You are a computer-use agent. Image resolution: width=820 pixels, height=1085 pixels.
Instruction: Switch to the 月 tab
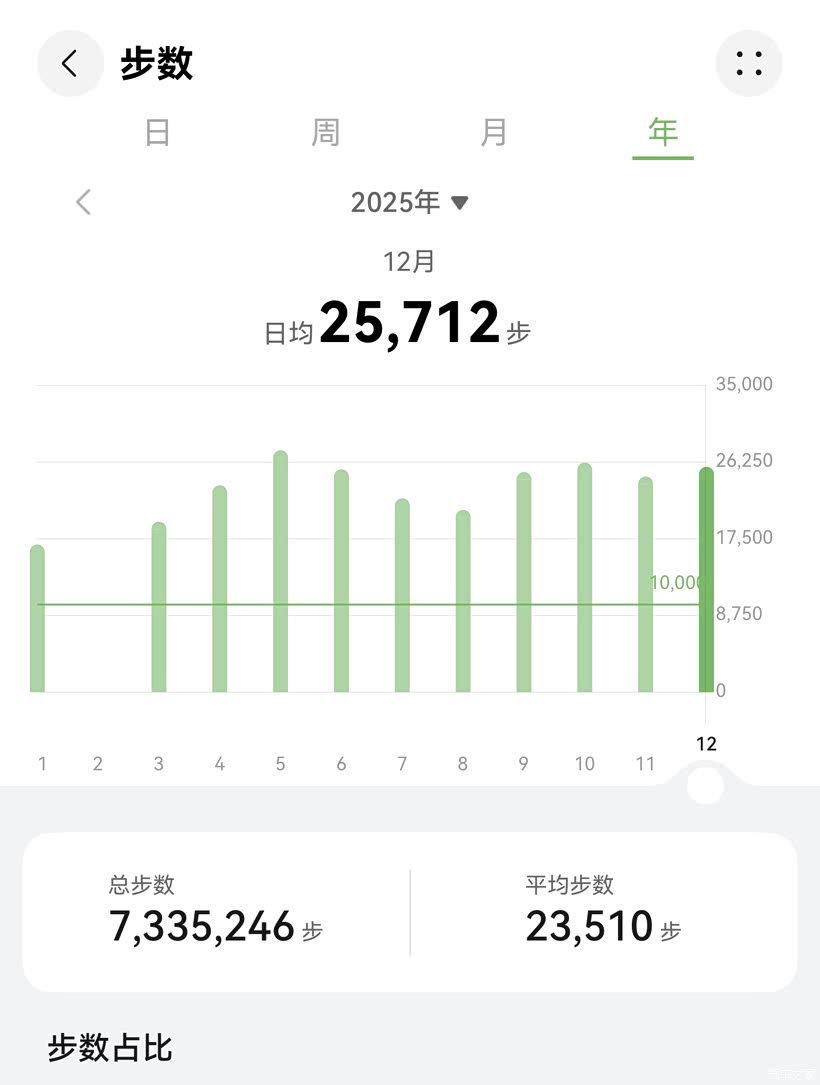pyautogui.click(x=494, y=132)
